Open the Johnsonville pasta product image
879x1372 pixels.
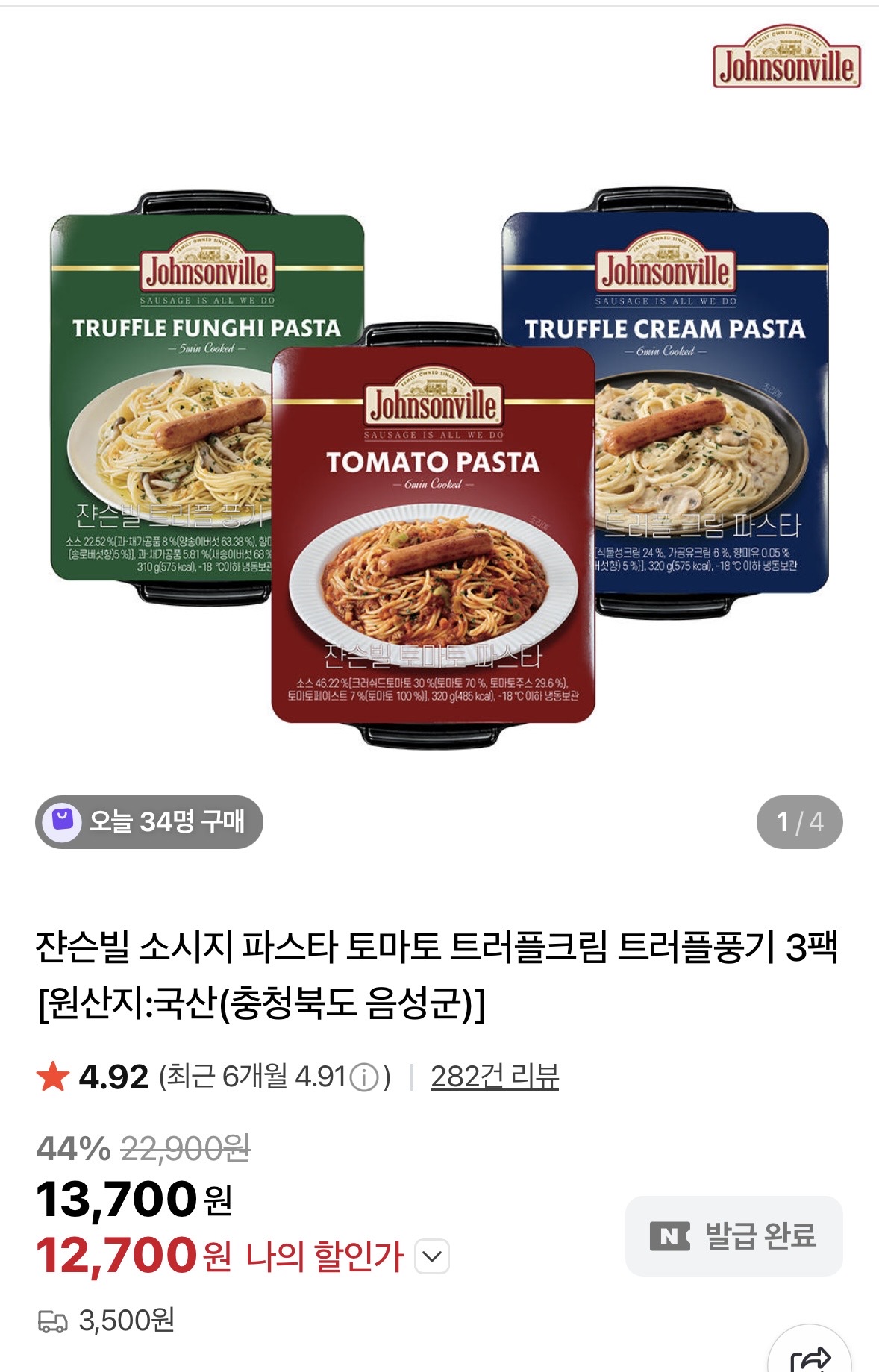439,463
